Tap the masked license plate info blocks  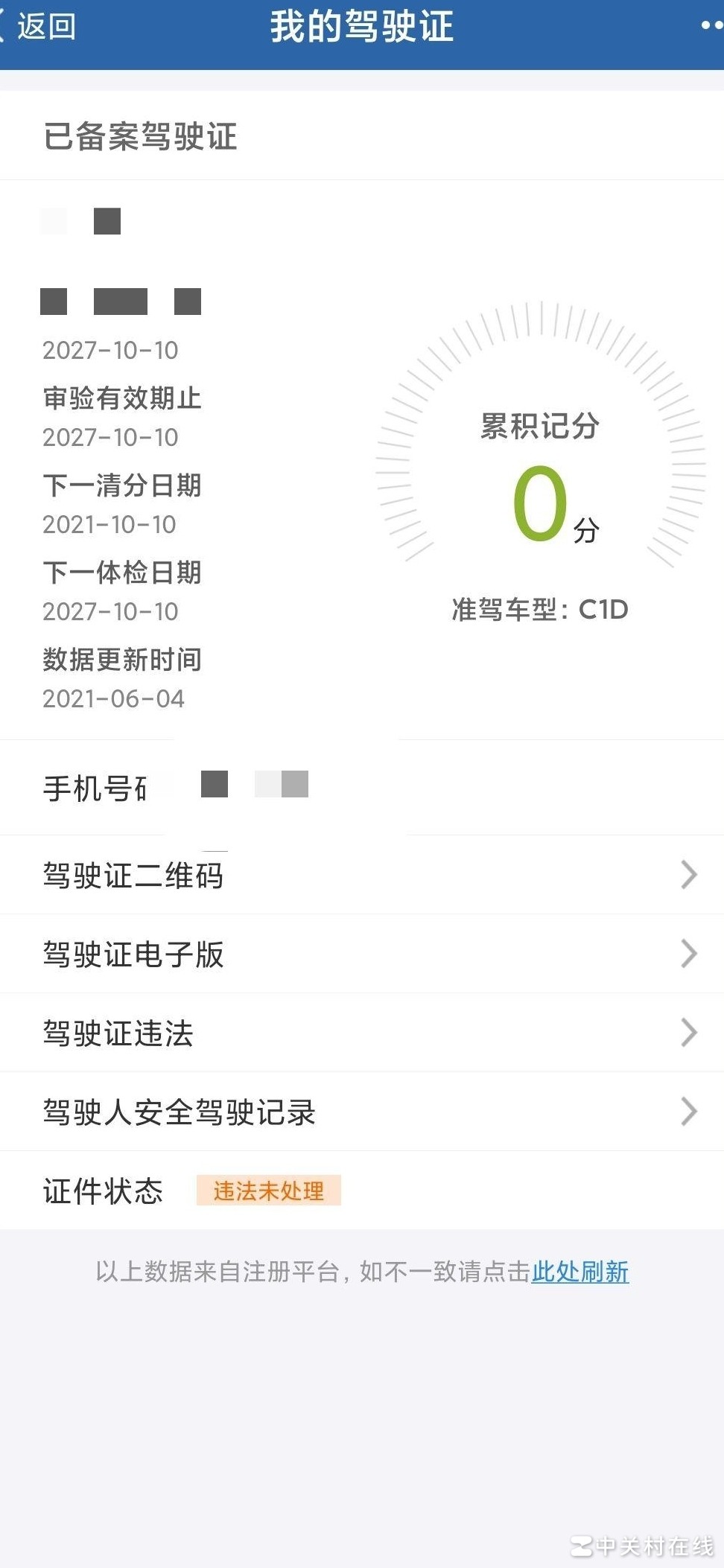pyautogui.click(x=119, y=301)
